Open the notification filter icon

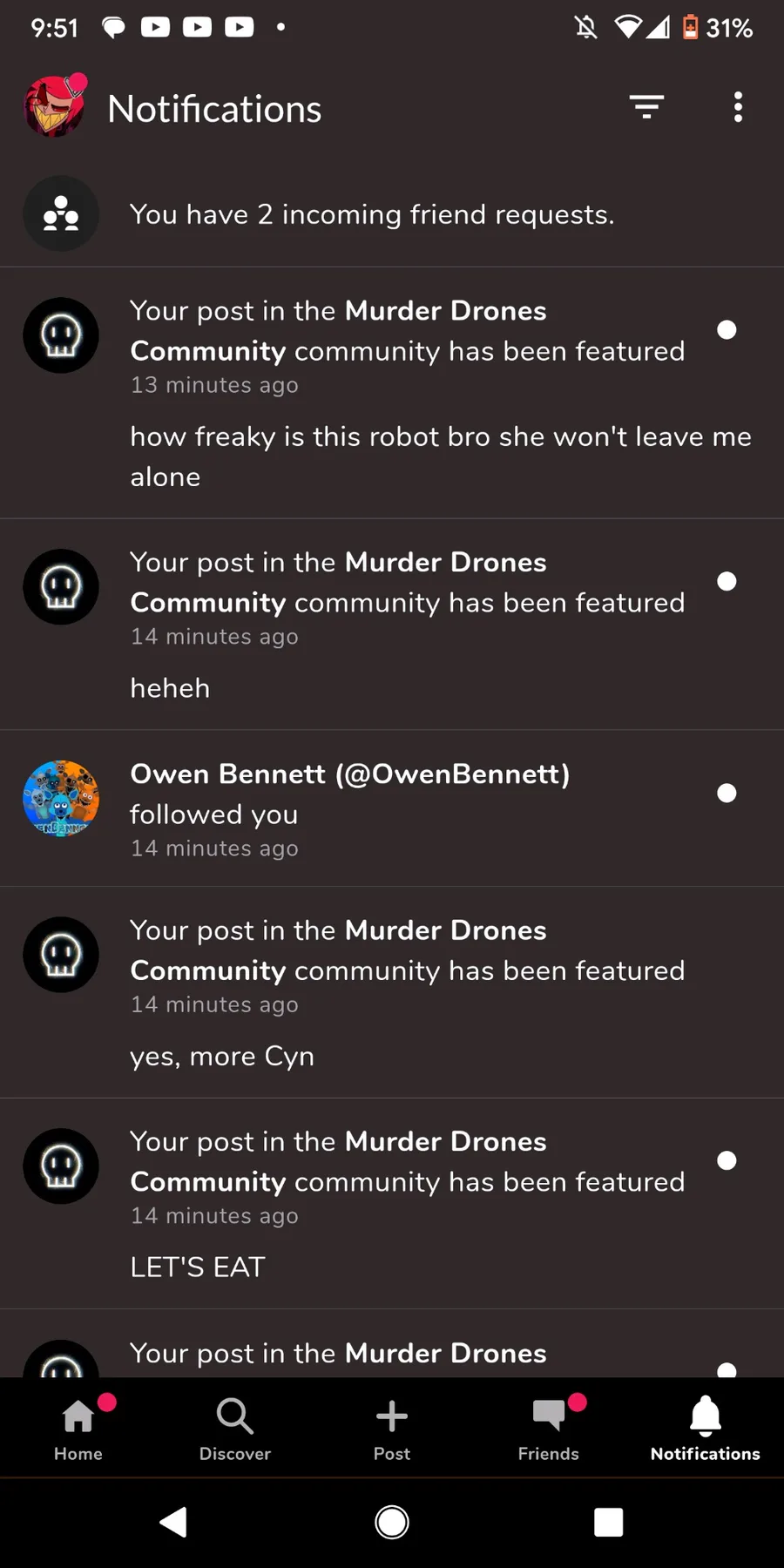point(646,107)
